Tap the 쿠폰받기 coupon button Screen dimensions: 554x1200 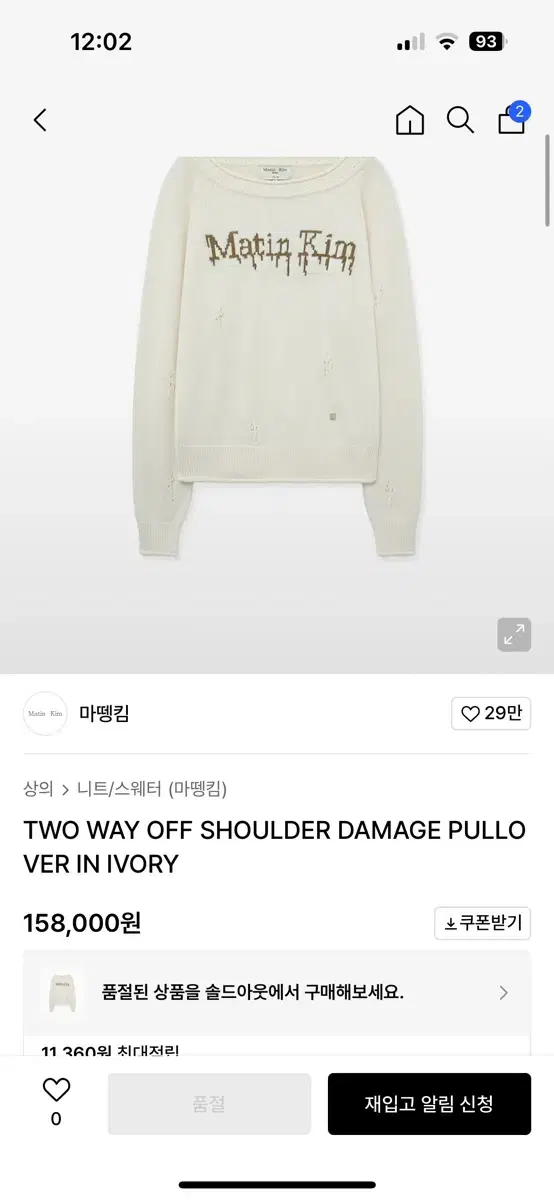click(x=482, y=923)
